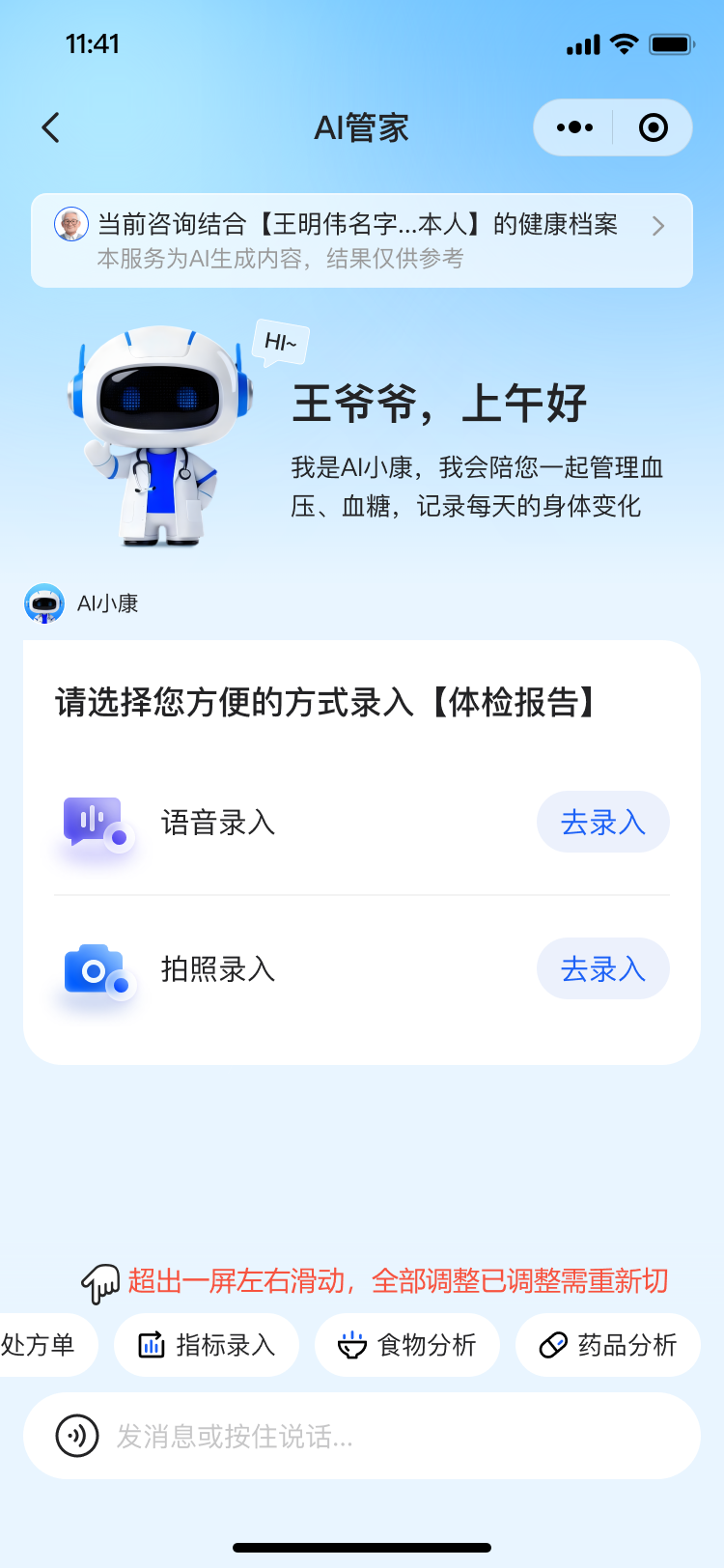Tap the voice input icon in the message bar
Viewport: 724px width, 1568px height.
click(x=77, y=1436)
